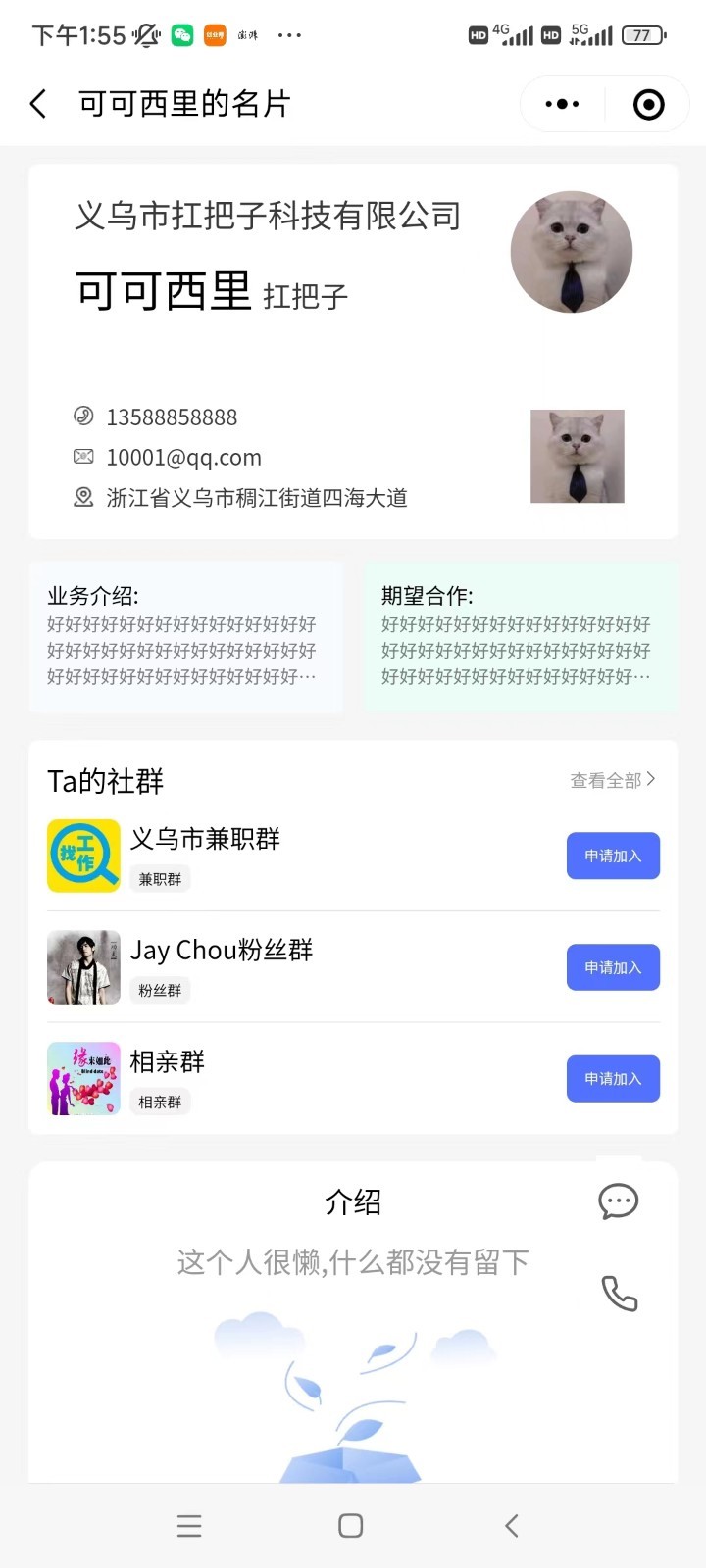View the cat avatar picture
706x1568 pixels.
pyautogui.click(x=571, y=252)
